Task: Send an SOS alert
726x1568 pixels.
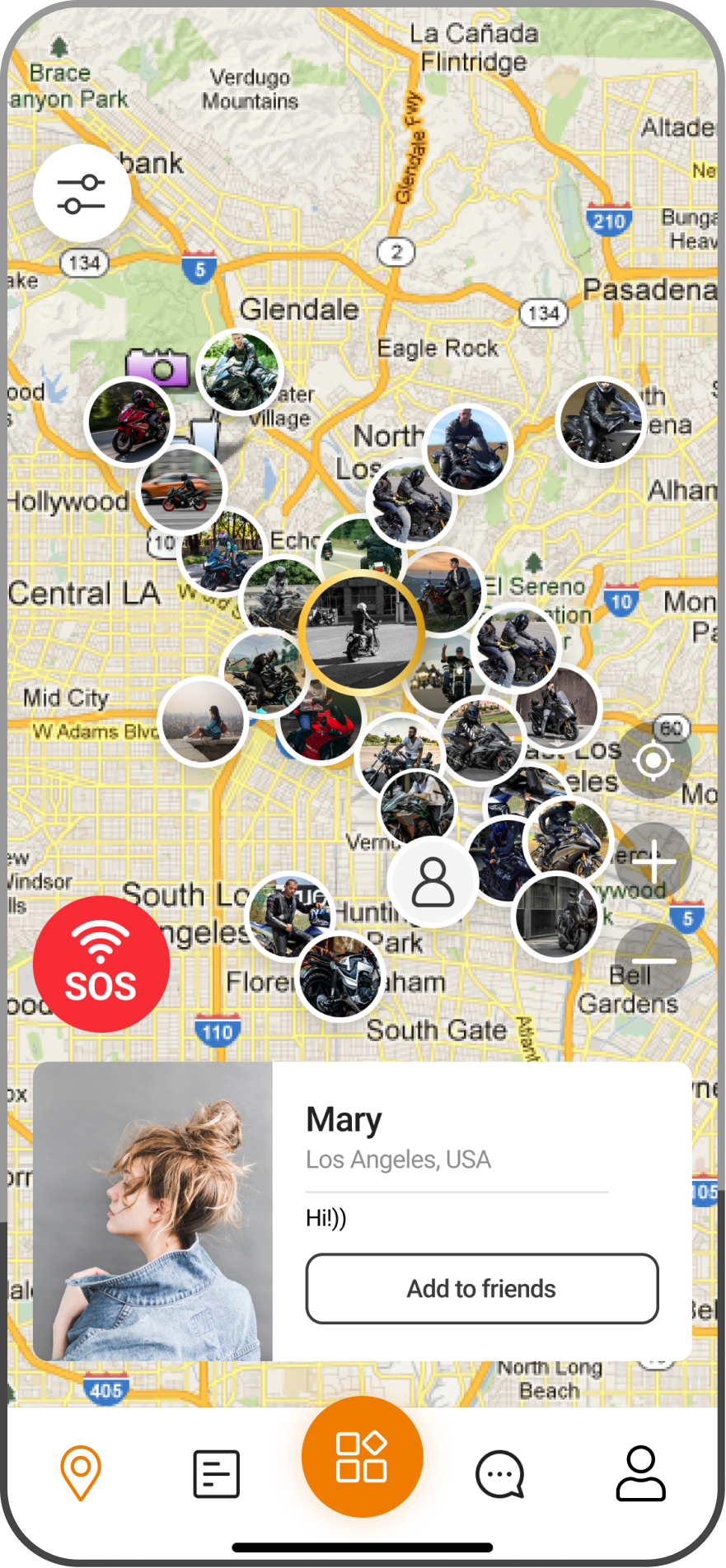Action: [x=101, y=964]
